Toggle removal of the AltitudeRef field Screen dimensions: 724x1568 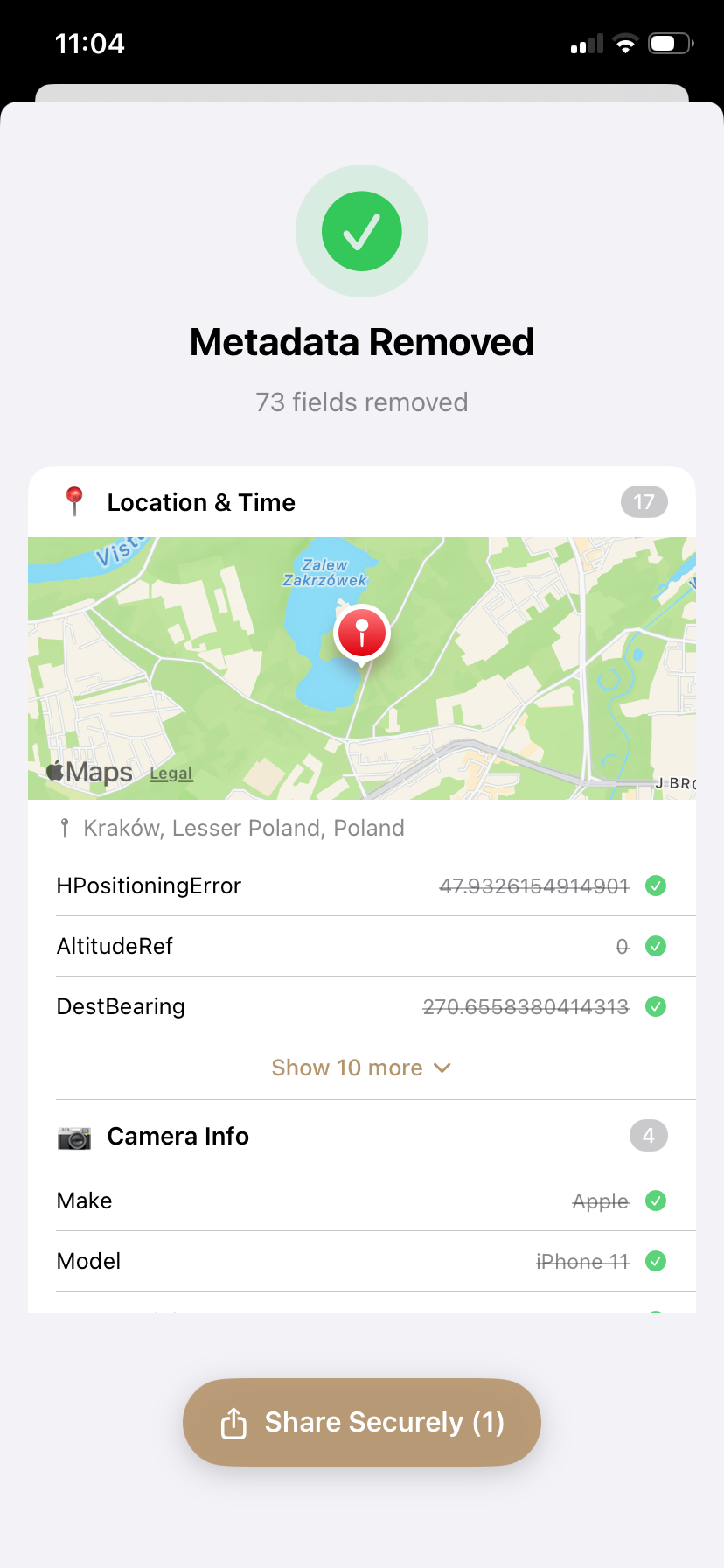656,946
